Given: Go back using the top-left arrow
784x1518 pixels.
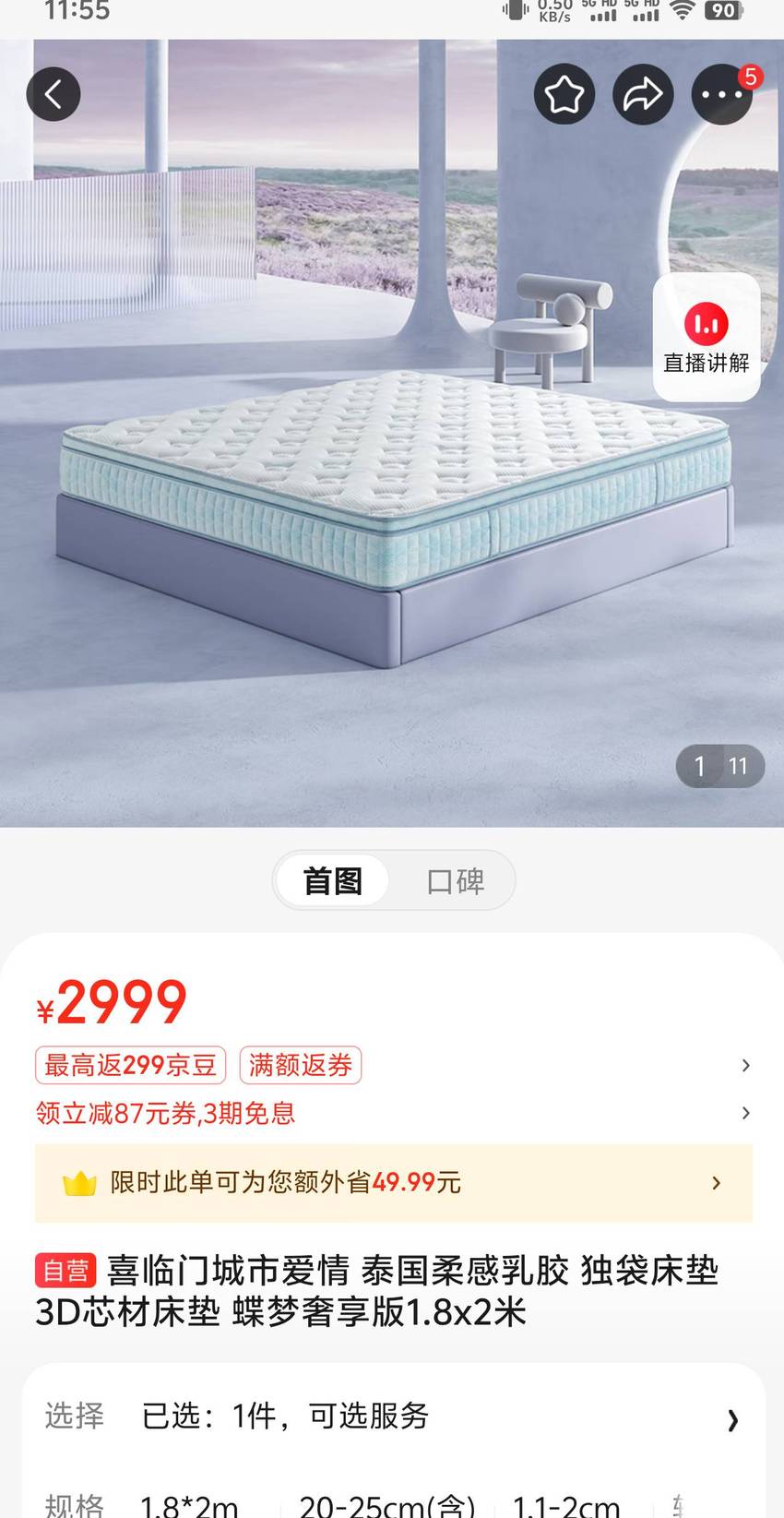Looking at the screenshot, I should (53, 94).
